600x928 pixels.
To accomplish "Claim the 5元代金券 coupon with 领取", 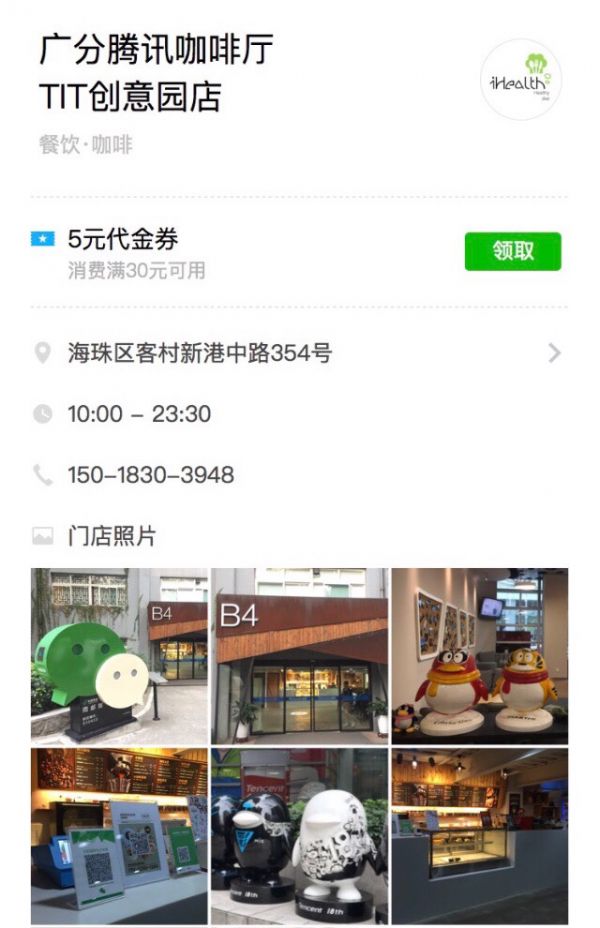I will [512, 251].
